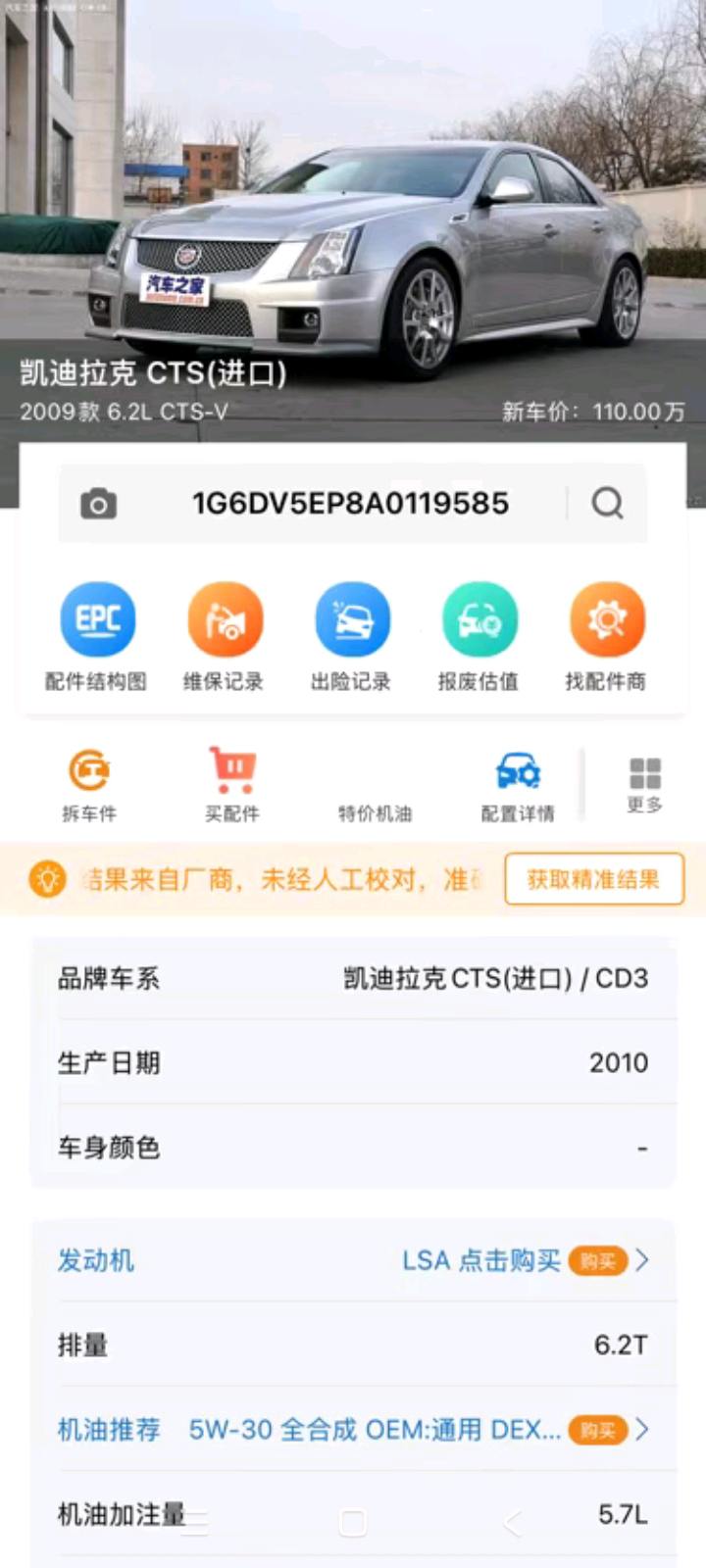The width and height of the screenshot is (706, 1568).
Task: Go to the system home screen
Action: [x=353, y=1523]
